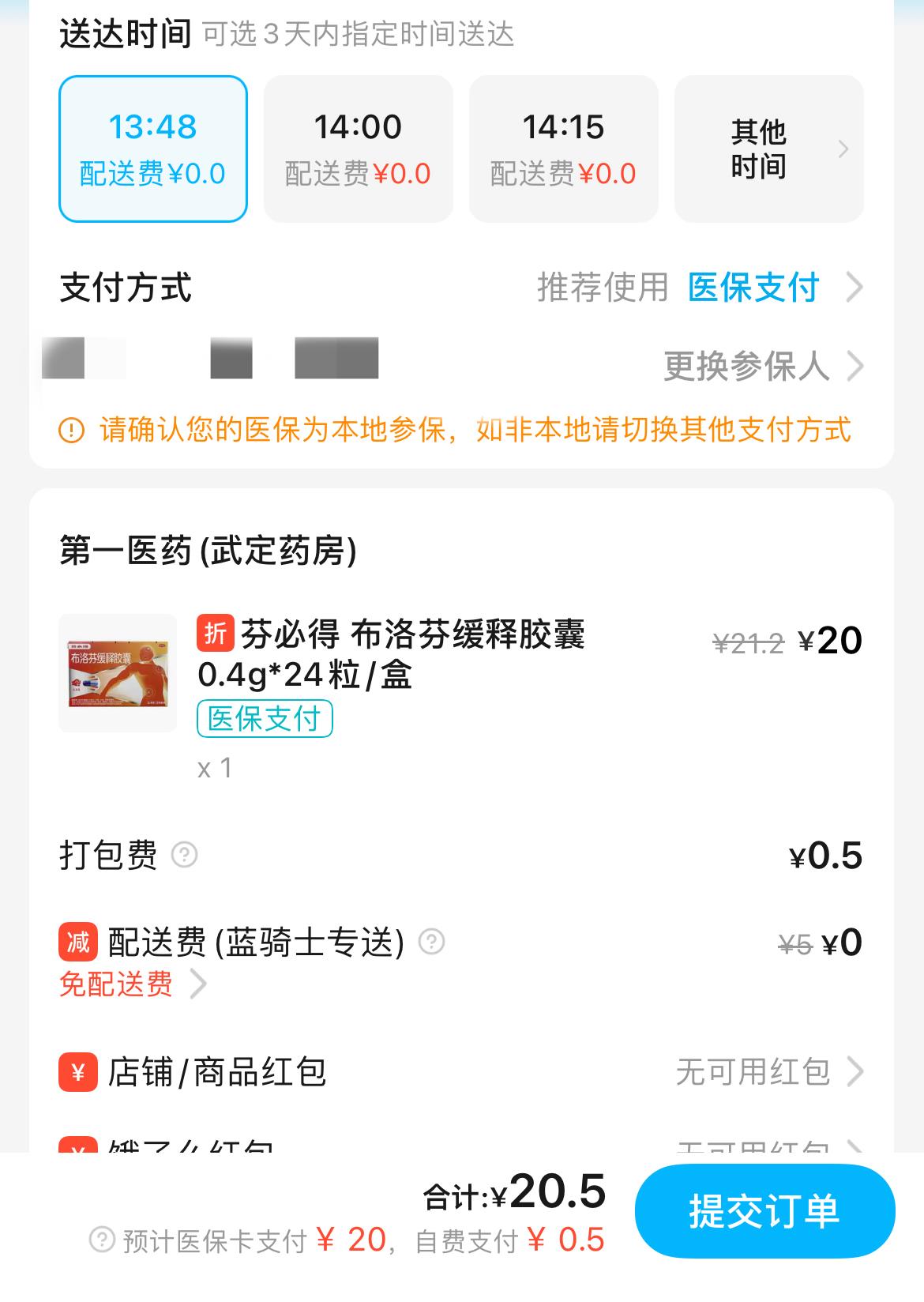Click the 减 badge before 配送费

pos(77,940)
